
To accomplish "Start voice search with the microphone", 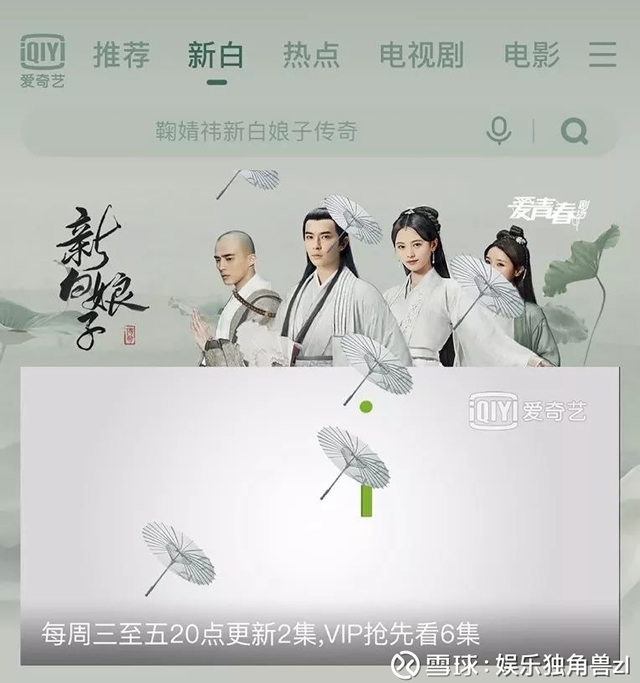I will (498, 131).
